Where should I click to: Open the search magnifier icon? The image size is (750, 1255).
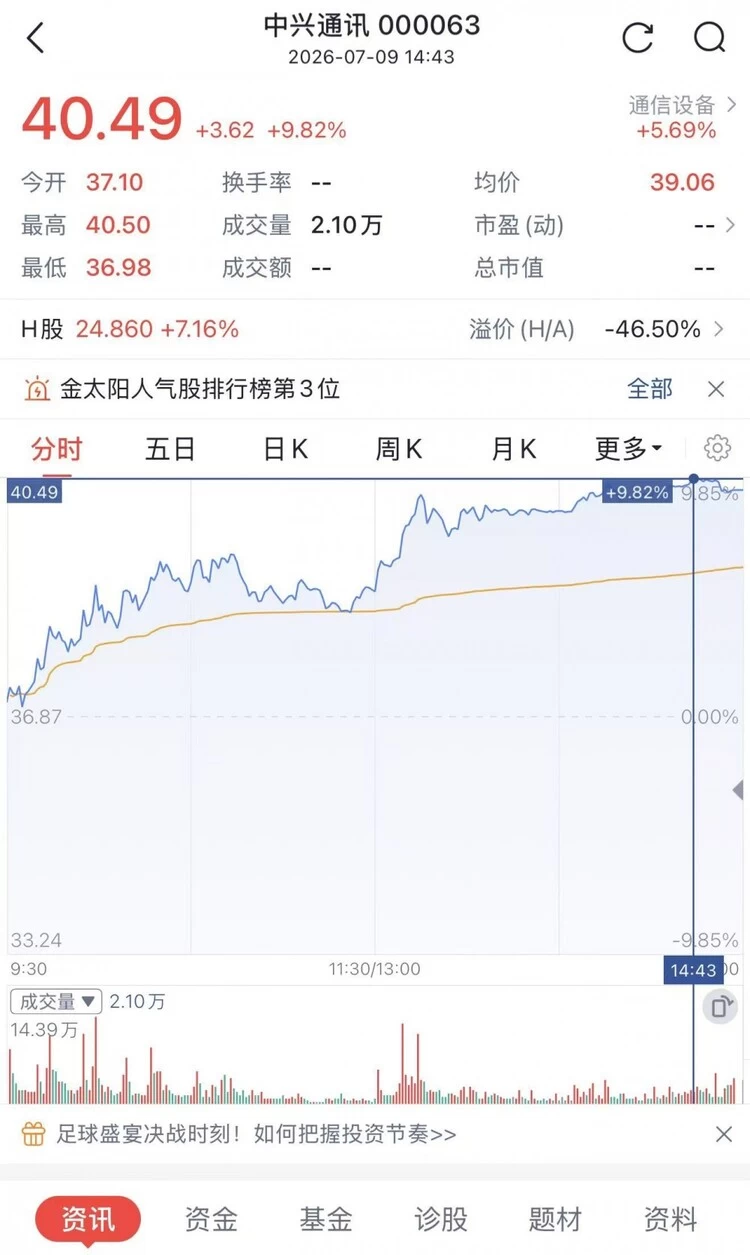click(709, 38)
